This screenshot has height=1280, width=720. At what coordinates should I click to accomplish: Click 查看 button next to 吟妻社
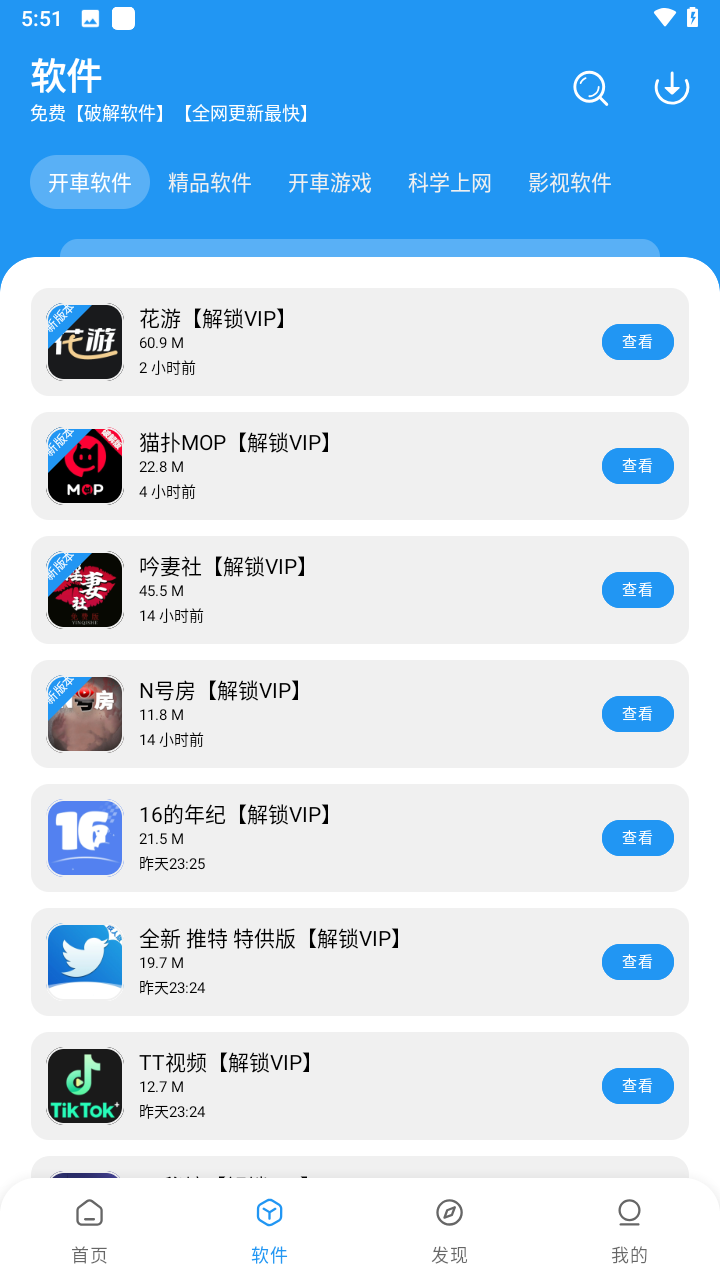click(x=637, y=590)
